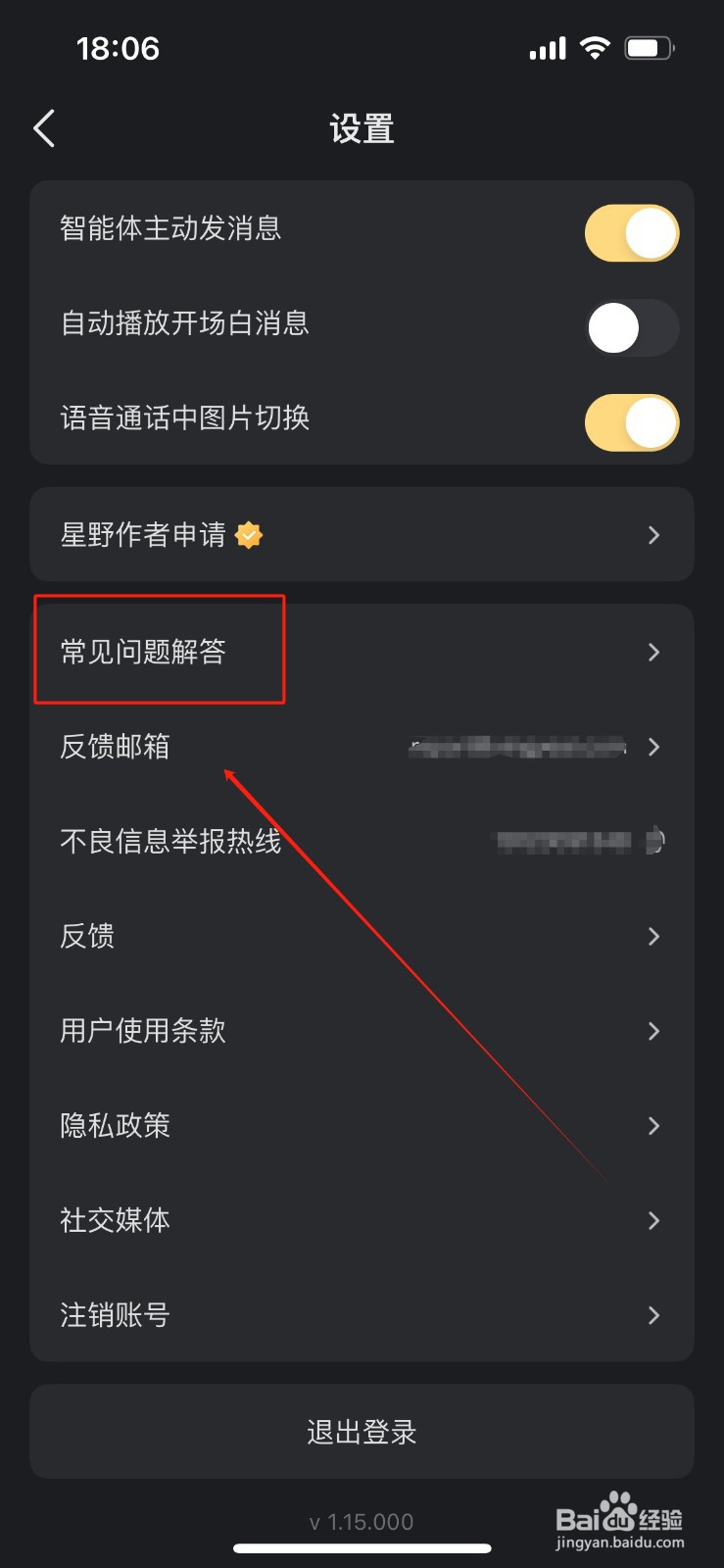The image size is (724, 1568).
Task: Tap the Wi-Fi icon in the status bar
Action: [594, 46]
